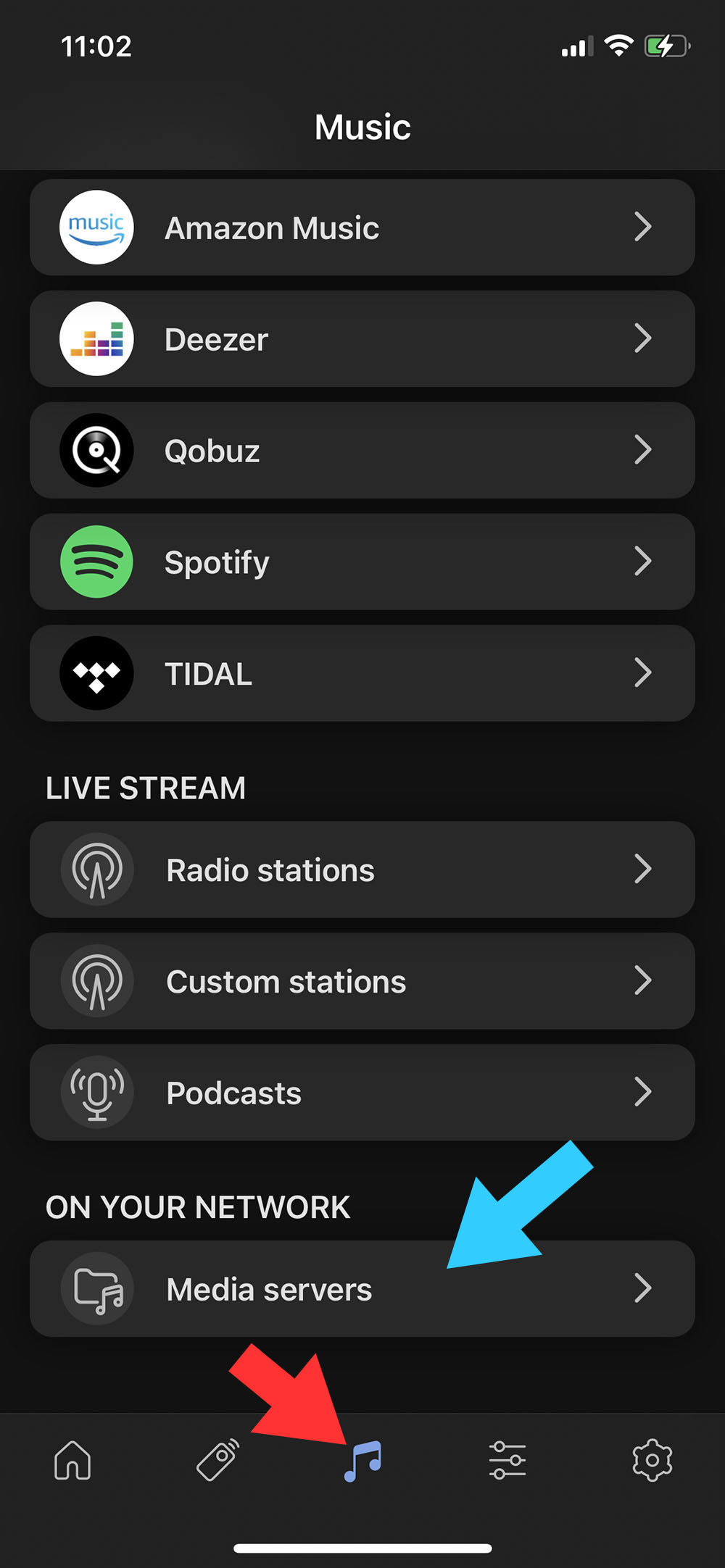Open Amazon Music service
This screenshot has width=725, height=1568.
click(362, 228)
